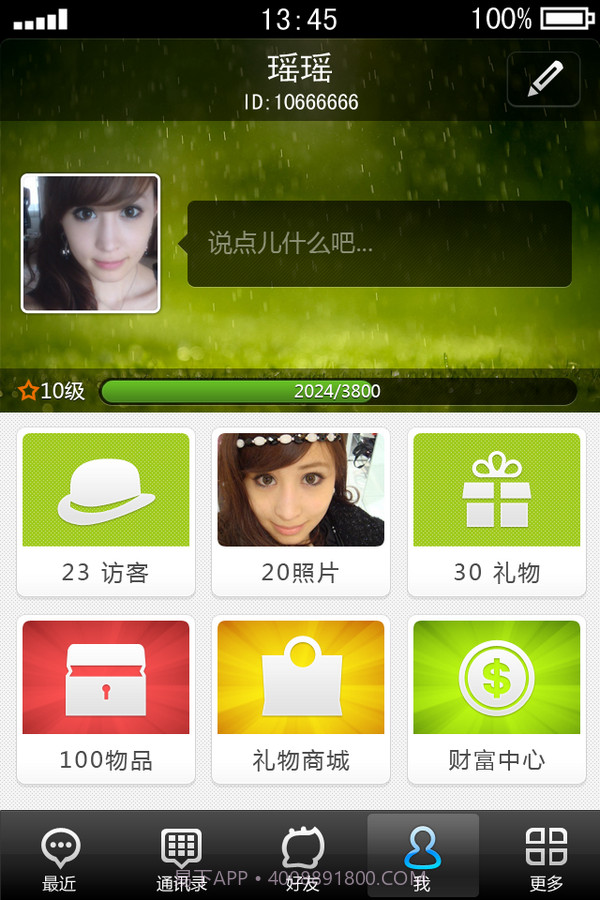Open 财富中心 wealth center

tap(496, 700)
